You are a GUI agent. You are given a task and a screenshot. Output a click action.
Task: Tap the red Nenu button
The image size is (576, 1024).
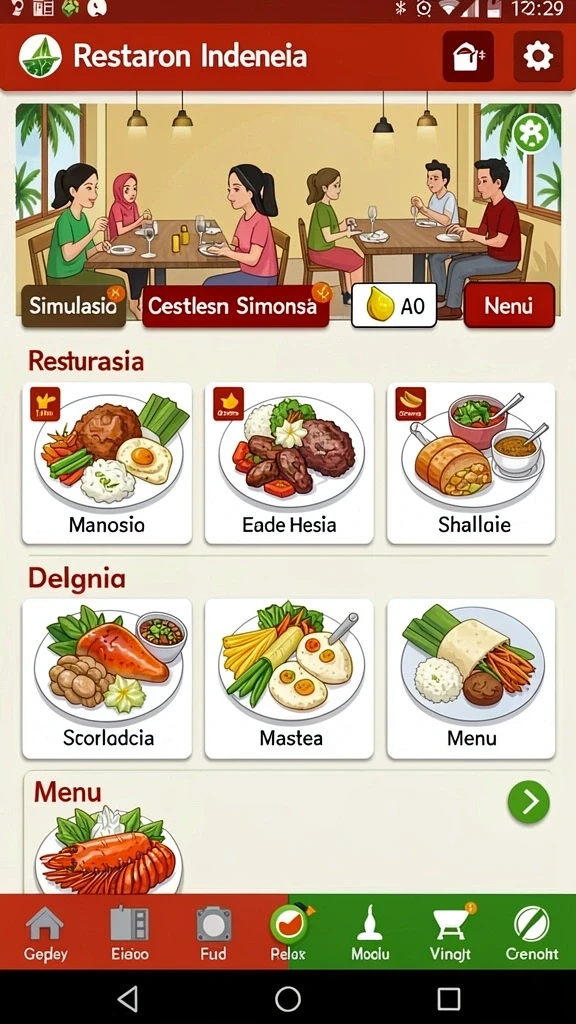[509, 305]
